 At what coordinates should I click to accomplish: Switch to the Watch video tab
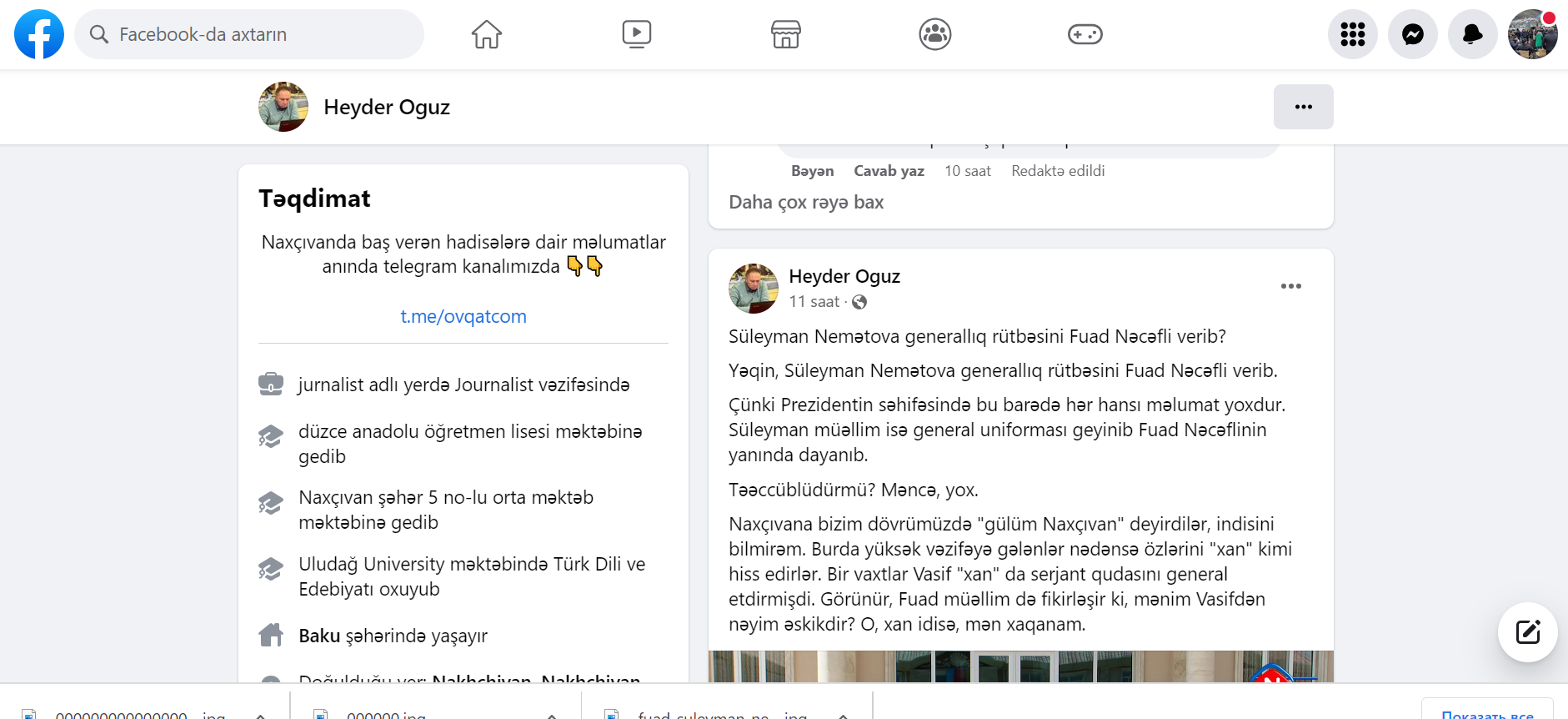point(636,34)
